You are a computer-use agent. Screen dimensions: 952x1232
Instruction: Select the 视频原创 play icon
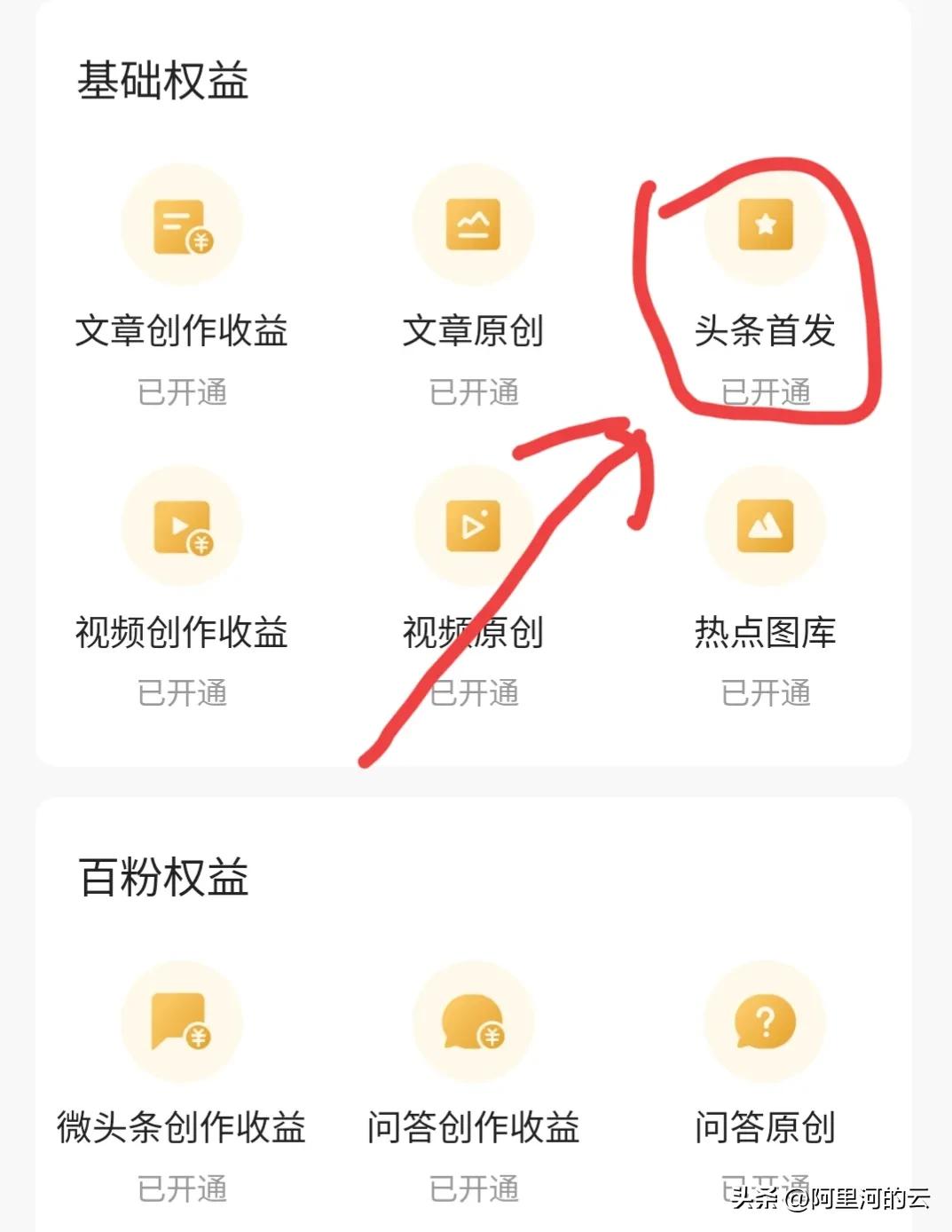pos(473,526)
